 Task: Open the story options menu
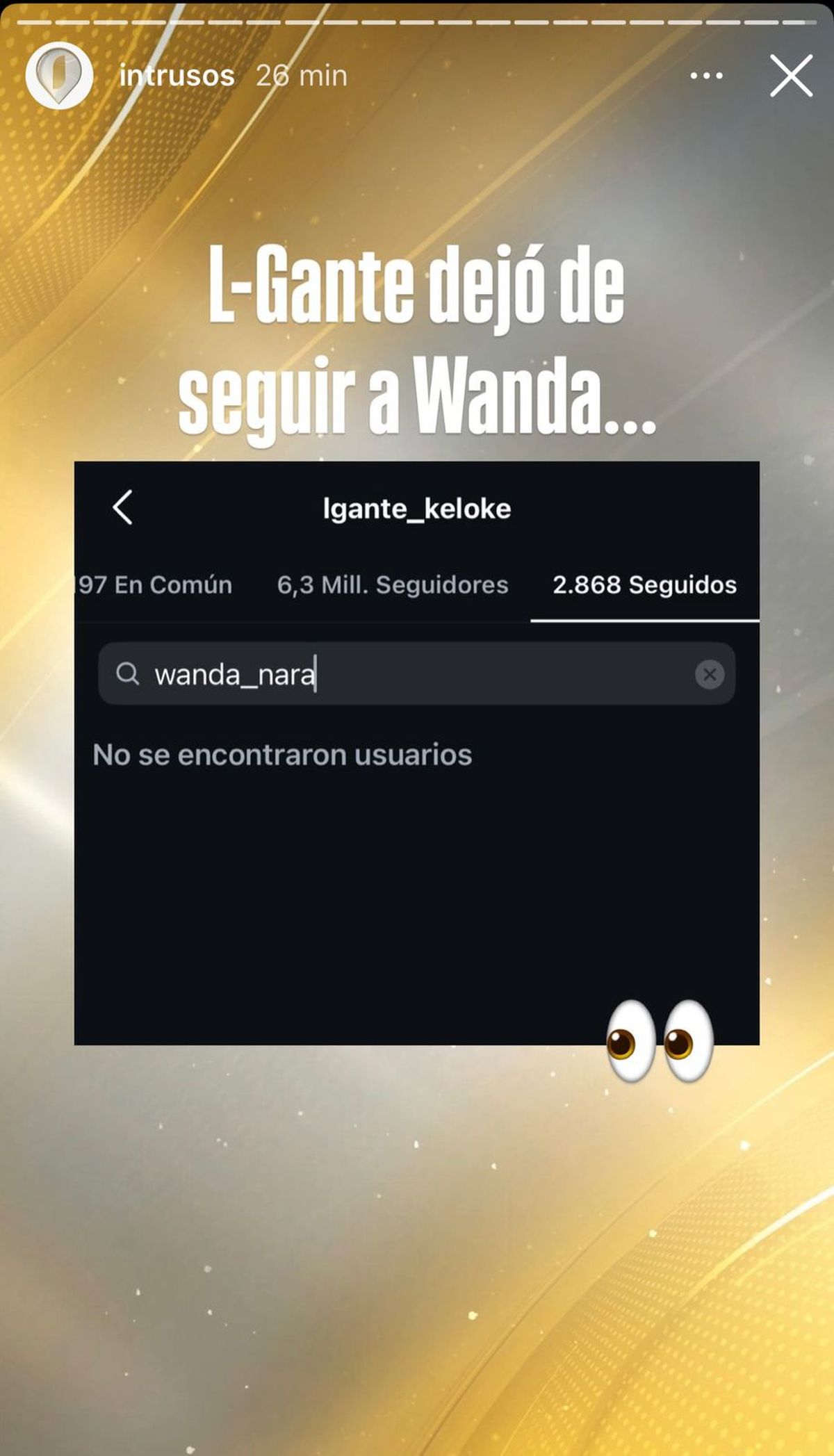pyautogui.click(x=706, y=76)
